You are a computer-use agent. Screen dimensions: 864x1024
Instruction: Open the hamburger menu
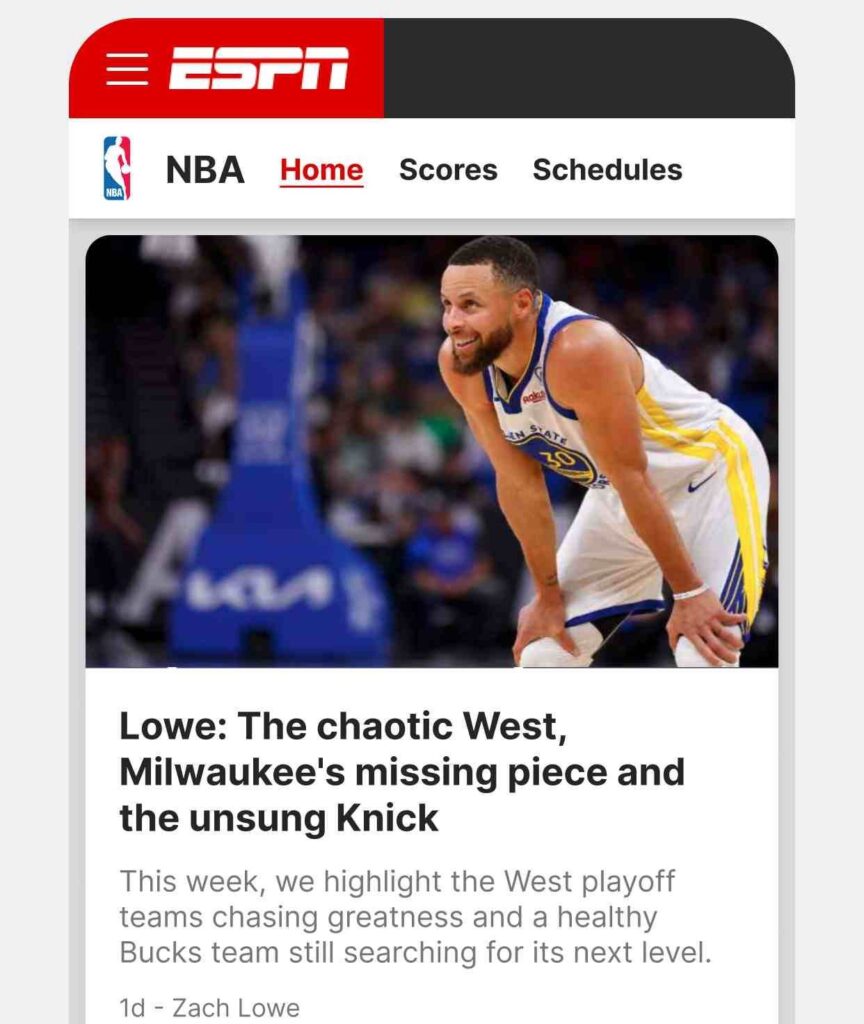[x=127, y=68]
